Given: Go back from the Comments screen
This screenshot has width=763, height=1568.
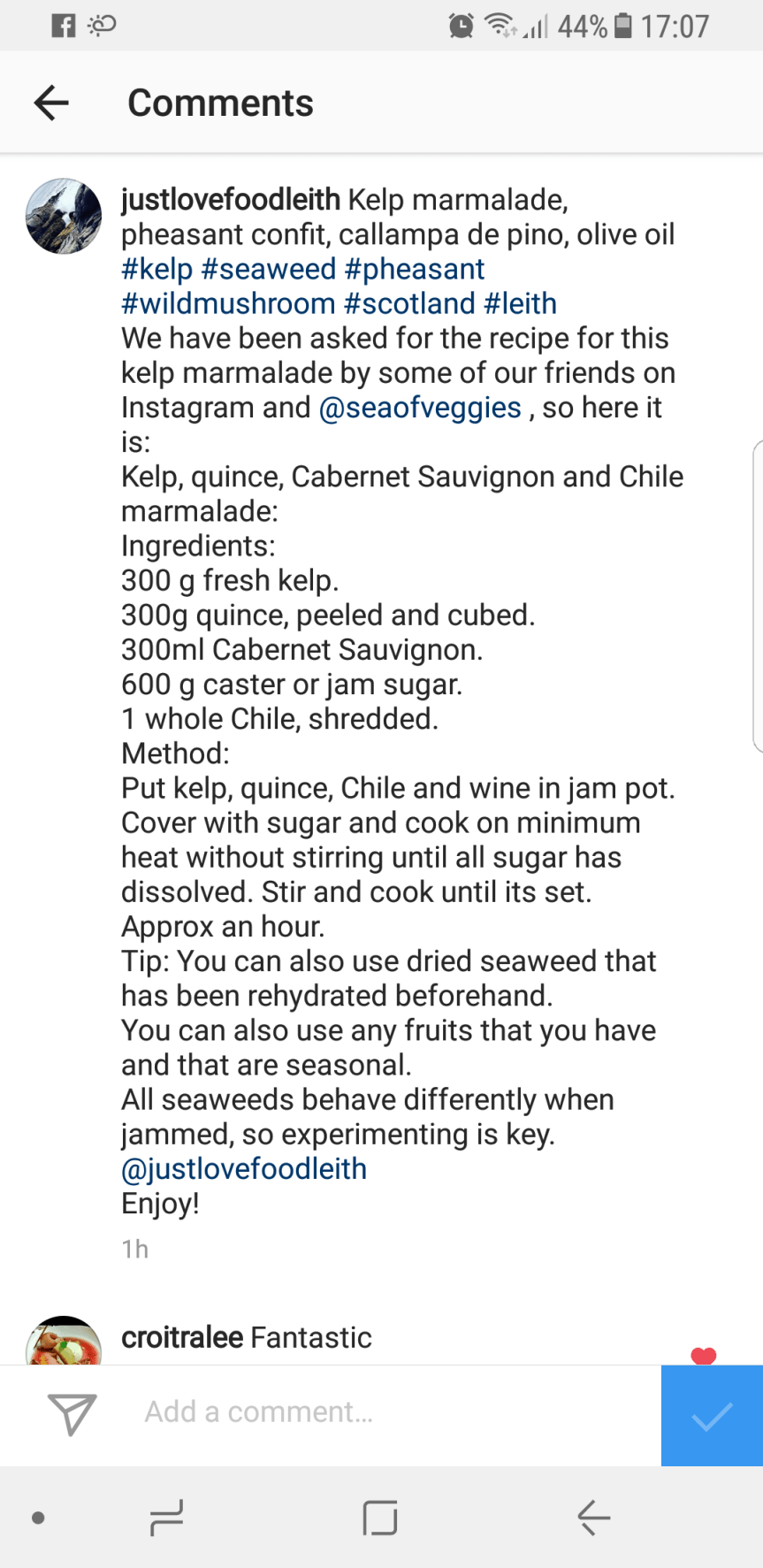Looking at the screenshot, I should click(x=51, y=103).
